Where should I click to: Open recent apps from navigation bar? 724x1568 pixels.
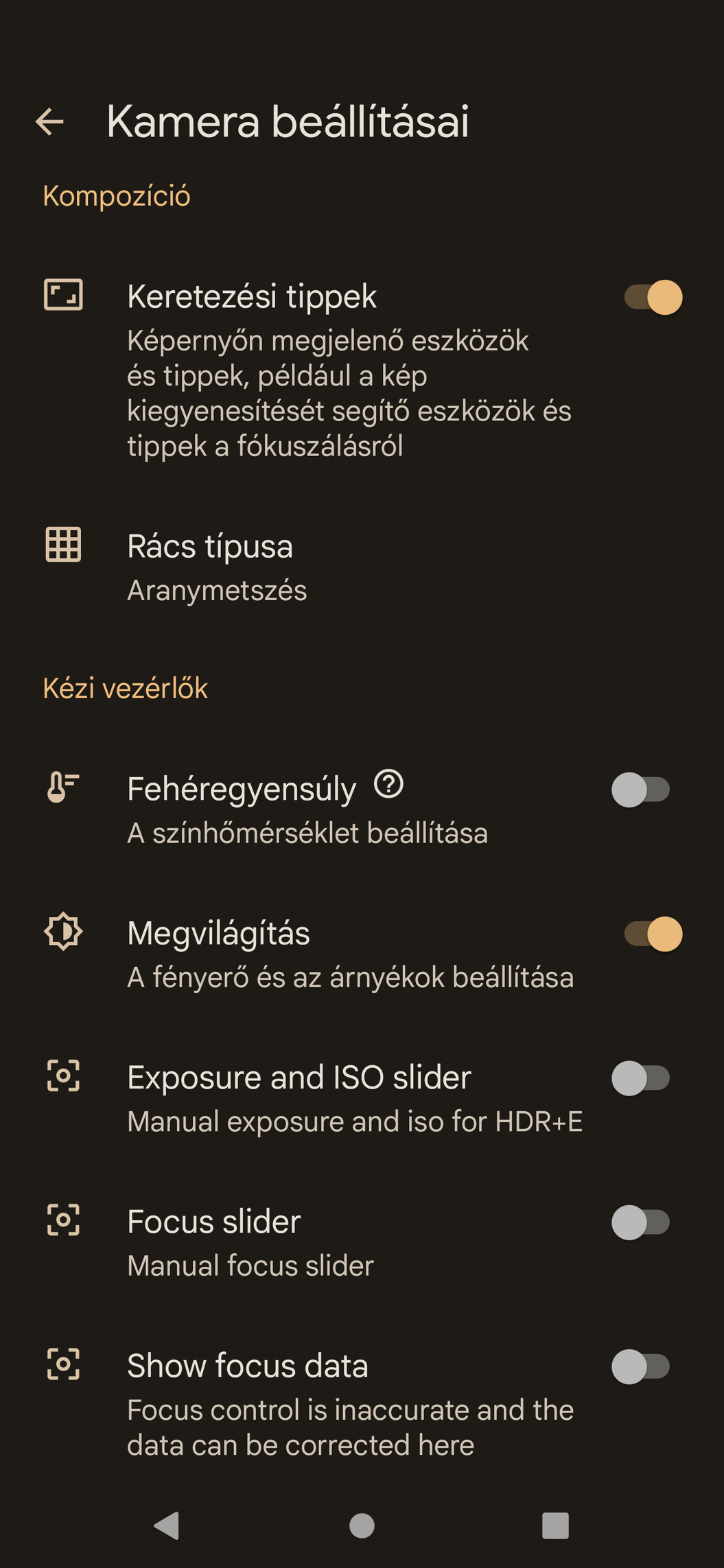click(555, 1525)
